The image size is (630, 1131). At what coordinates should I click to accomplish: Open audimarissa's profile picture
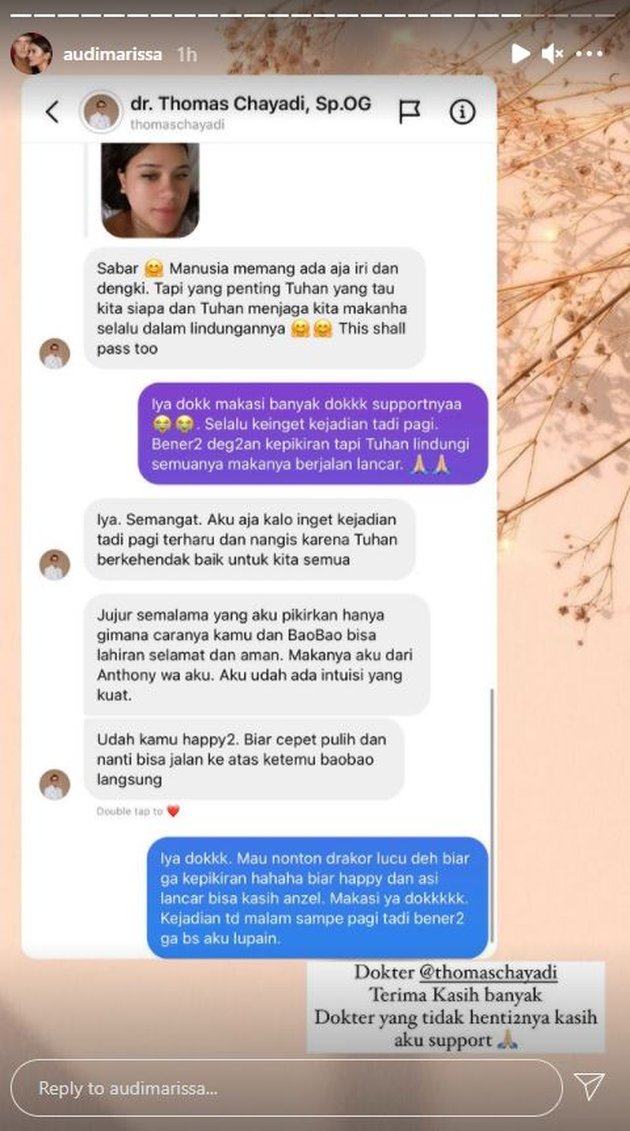pos(31,53)
